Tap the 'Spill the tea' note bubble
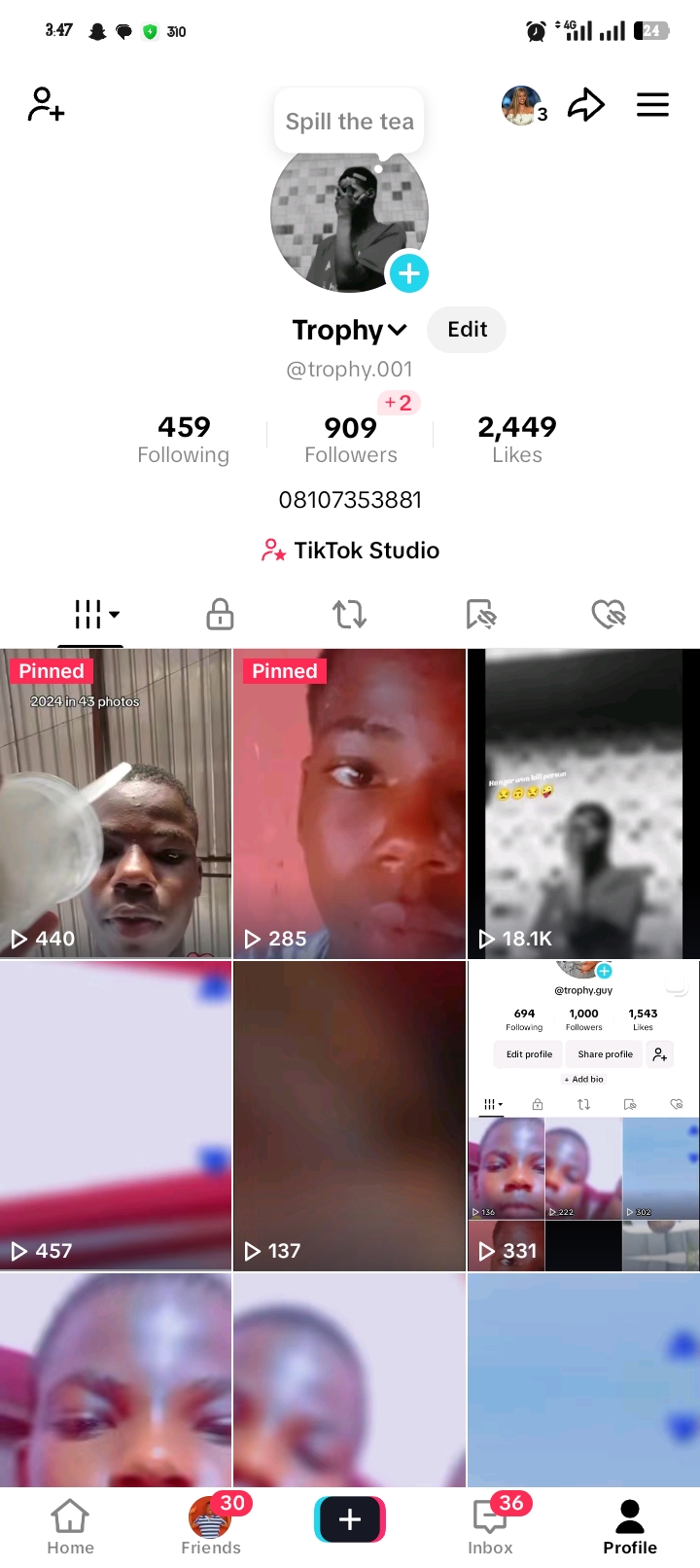Image resolution: width=700 pixels, height=1568 pixels. tap(349, 122)
